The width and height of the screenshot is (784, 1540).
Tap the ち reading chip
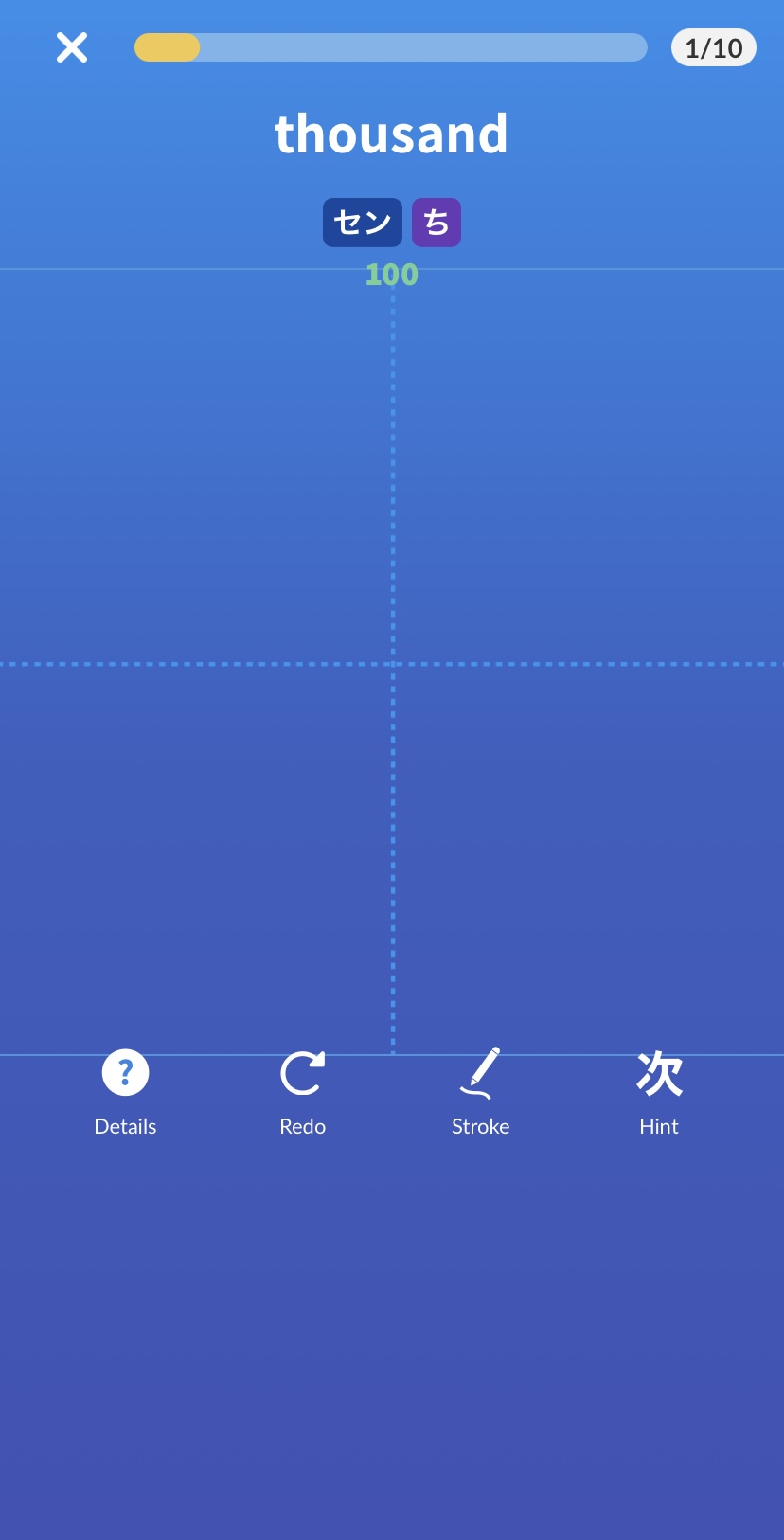click(437, 223)
